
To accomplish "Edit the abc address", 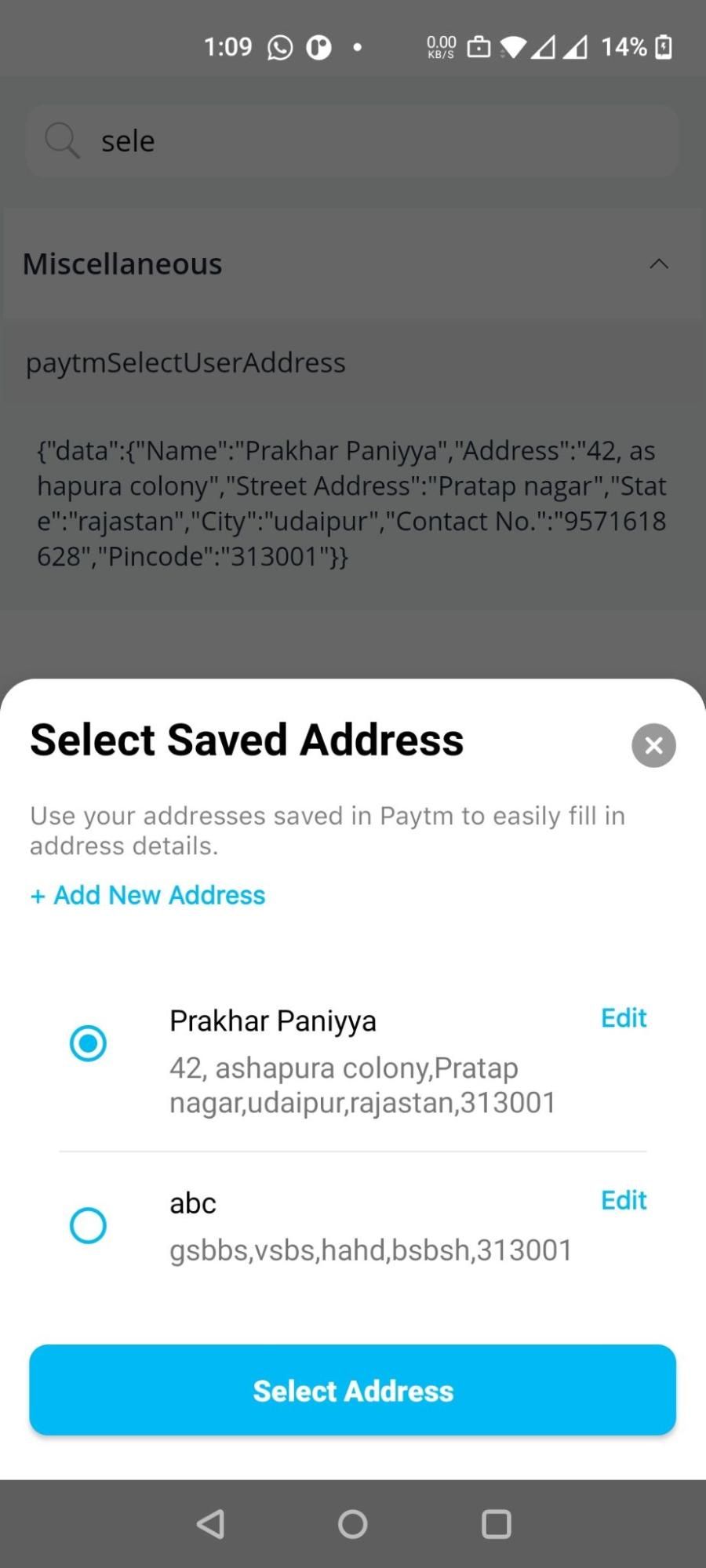I will 623,1200.
